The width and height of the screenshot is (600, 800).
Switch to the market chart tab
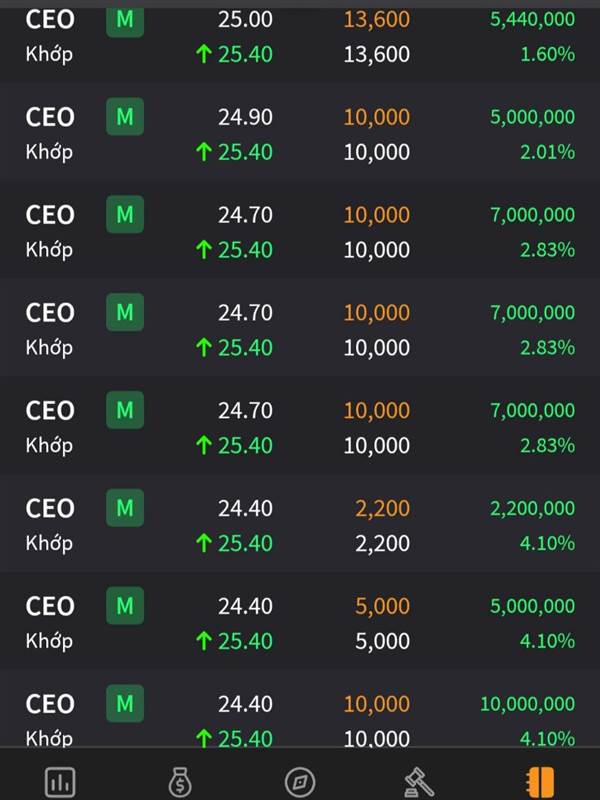pyautogui.click(x=60, y=781)
